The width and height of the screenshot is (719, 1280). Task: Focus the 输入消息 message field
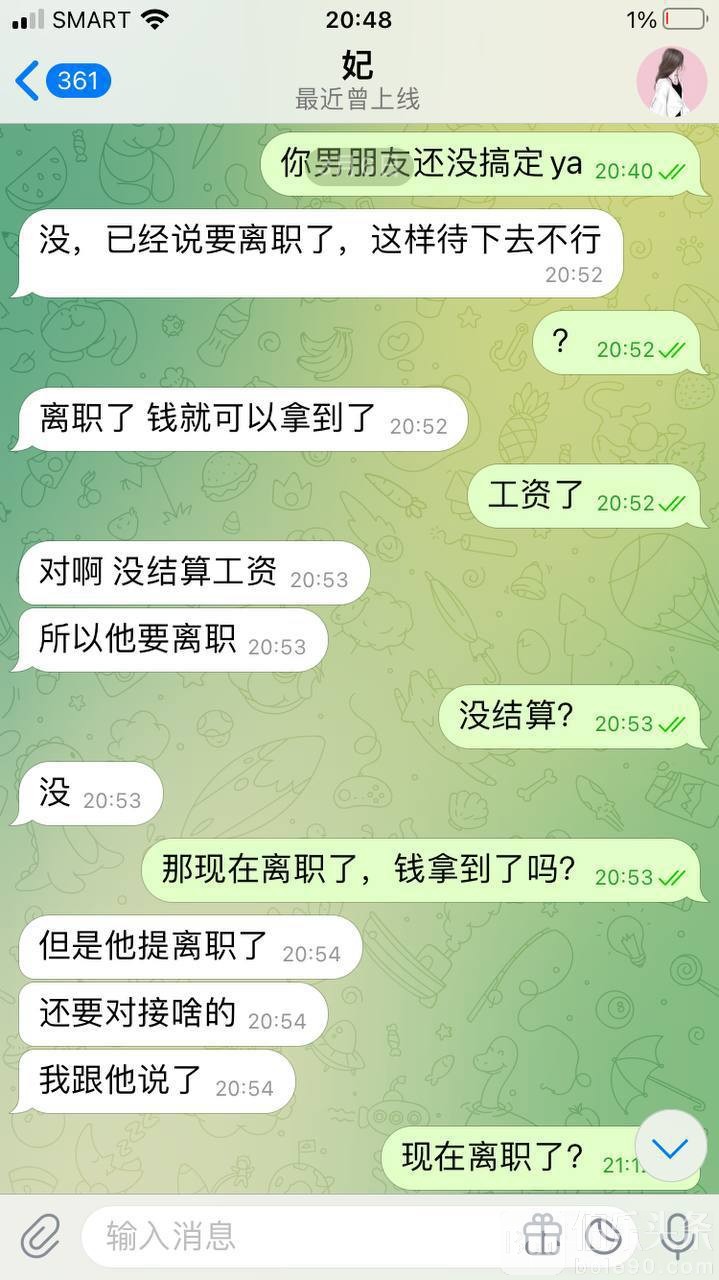[x=300, y=1237]
